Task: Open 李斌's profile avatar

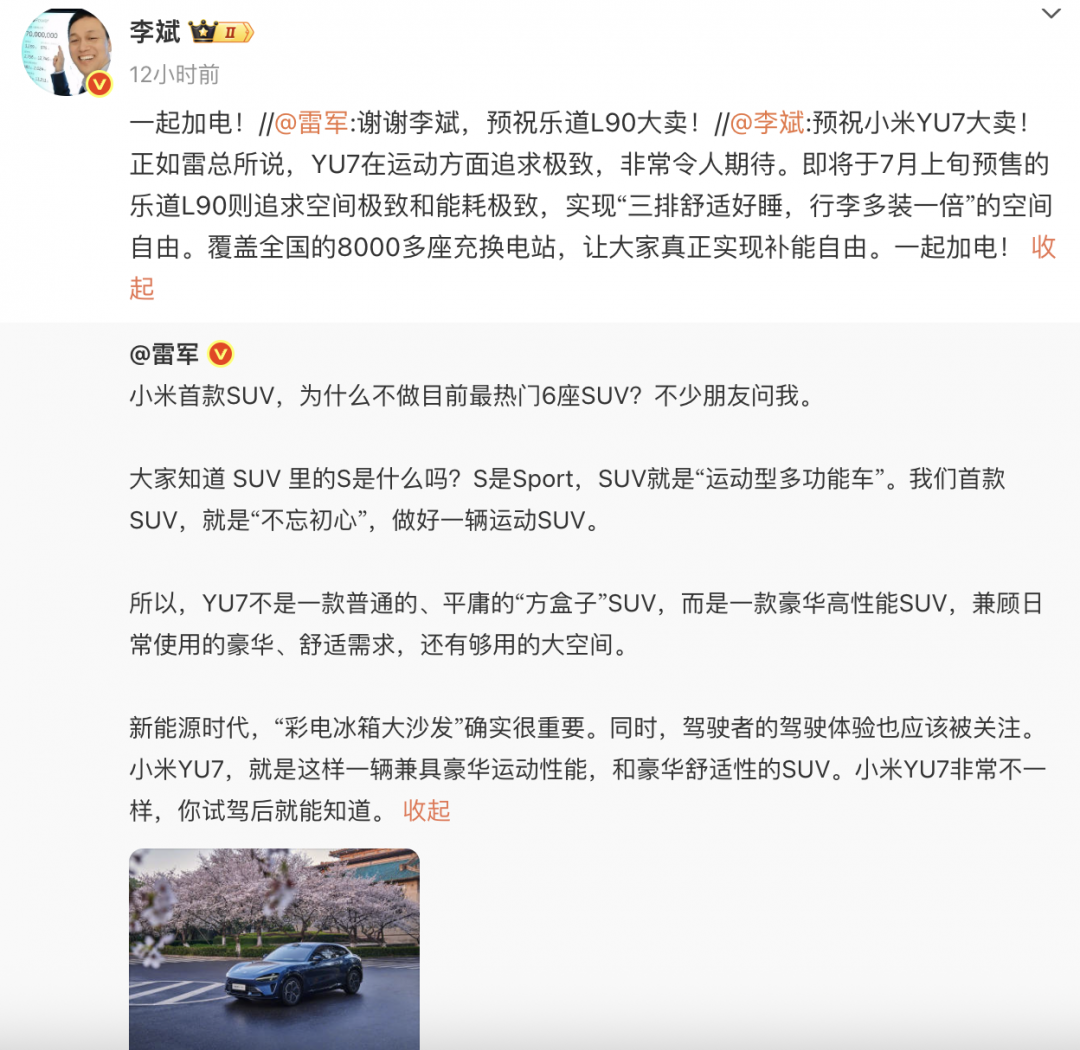Action: pyautogui.click(x=65, y=53)
